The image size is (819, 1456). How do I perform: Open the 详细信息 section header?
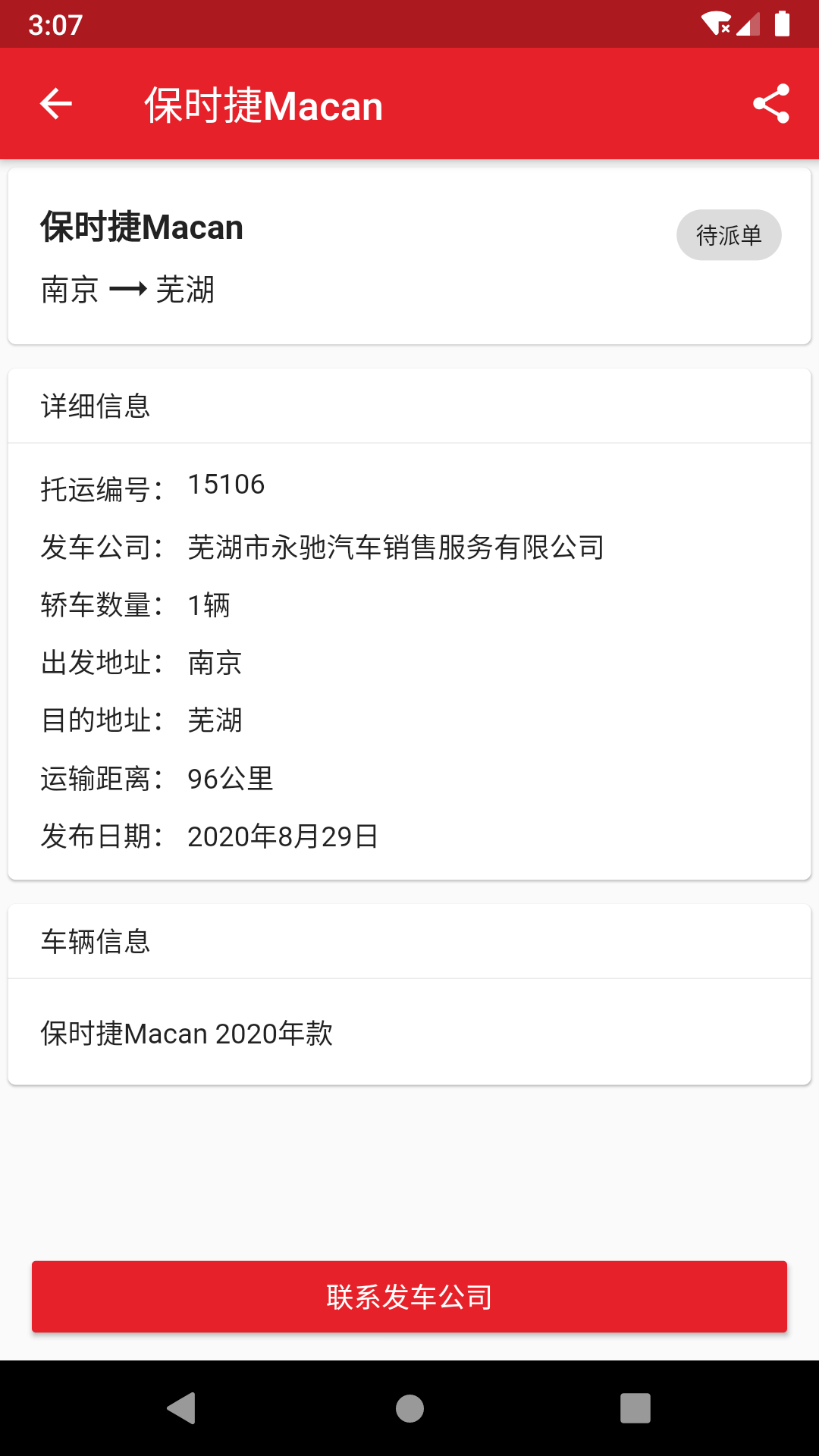tap(96, 406)
